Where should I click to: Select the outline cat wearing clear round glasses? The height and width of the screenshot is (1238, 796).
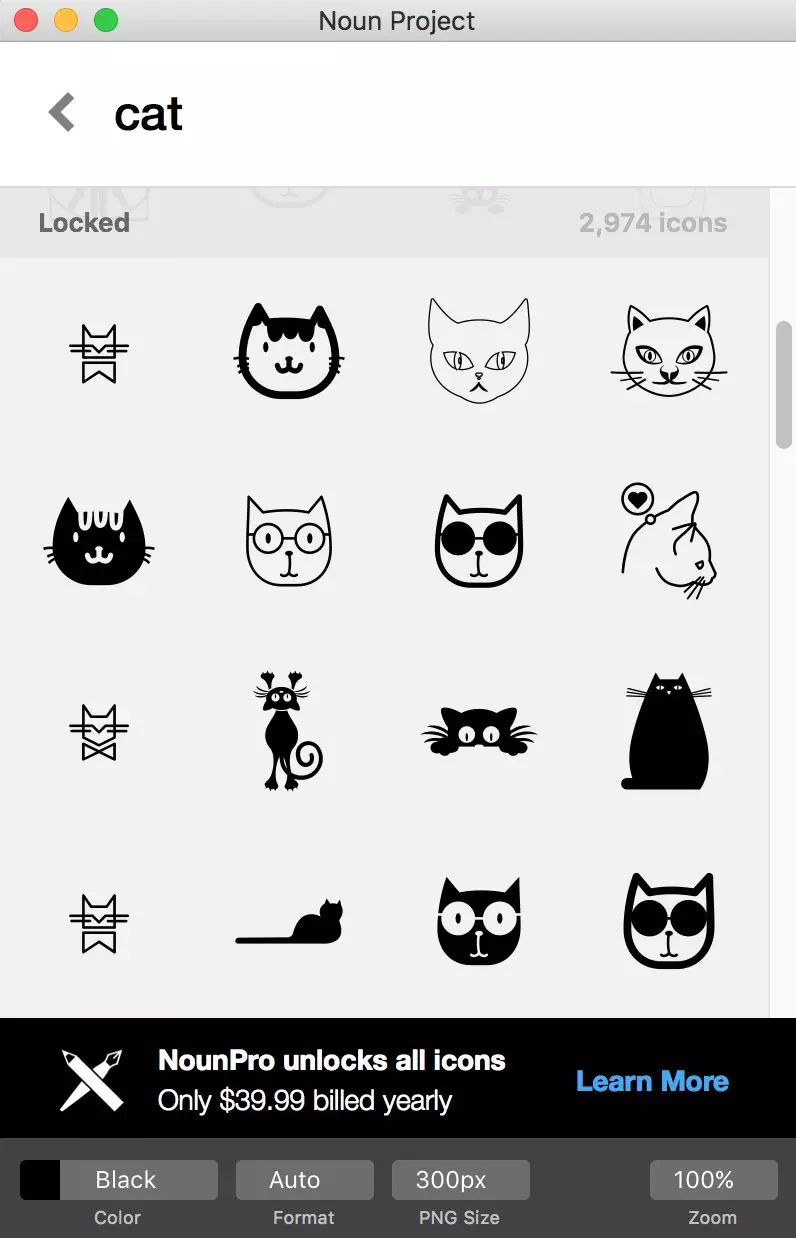288,541
